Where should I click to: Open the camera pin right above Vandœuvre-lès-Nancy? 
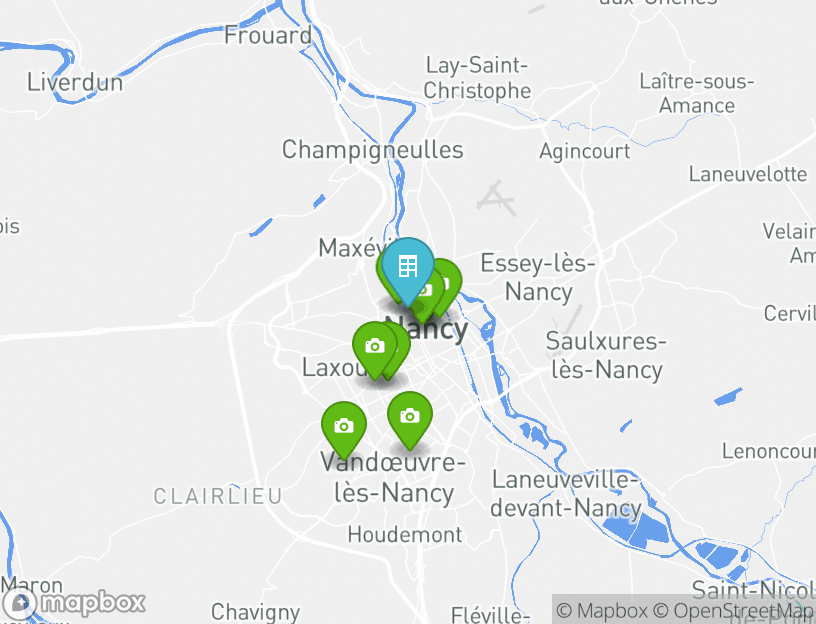pyautogui.click(x=409, y=416)
